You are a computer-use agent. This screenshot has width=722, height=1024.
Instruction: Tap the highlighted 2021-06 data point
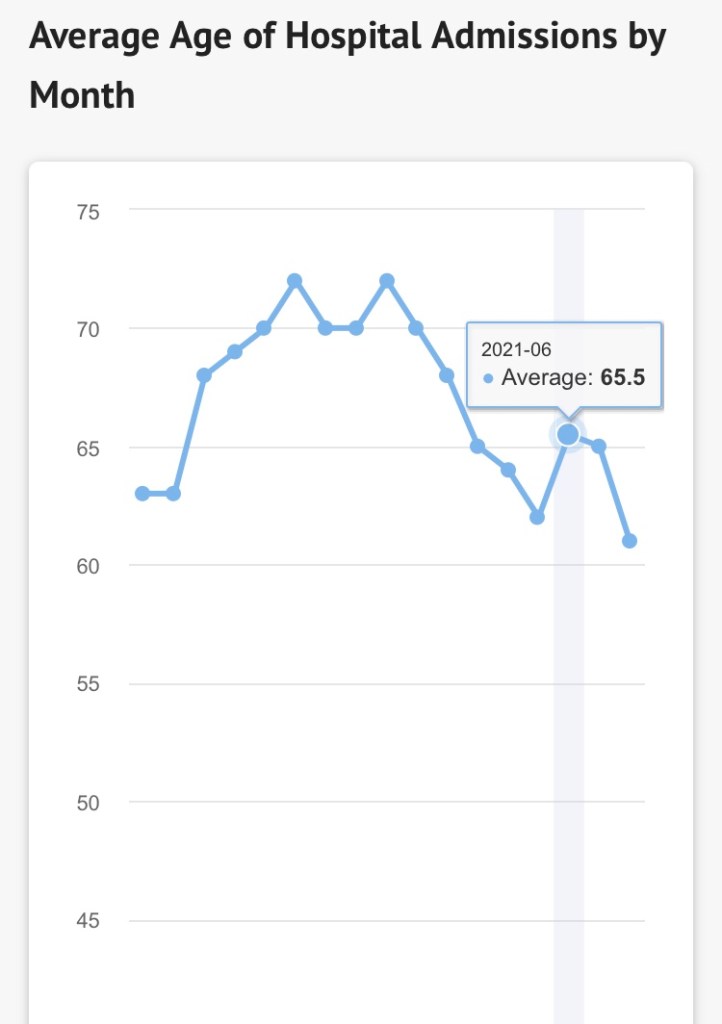pyautogui.click(x=568, y=433)
